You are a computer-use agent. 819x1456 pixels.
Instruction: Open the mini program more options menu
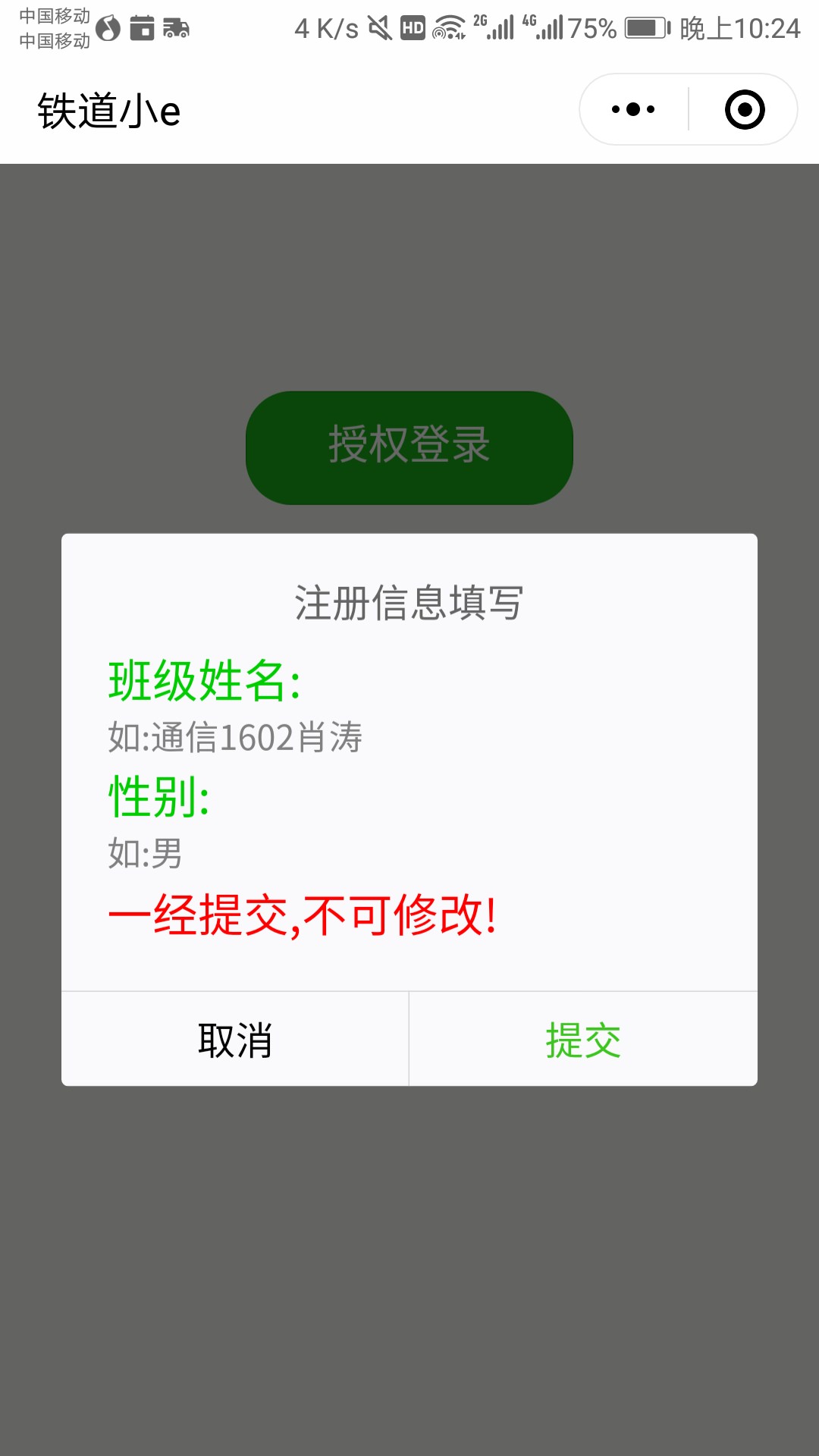pyautogui.click(x=633, y=109)
